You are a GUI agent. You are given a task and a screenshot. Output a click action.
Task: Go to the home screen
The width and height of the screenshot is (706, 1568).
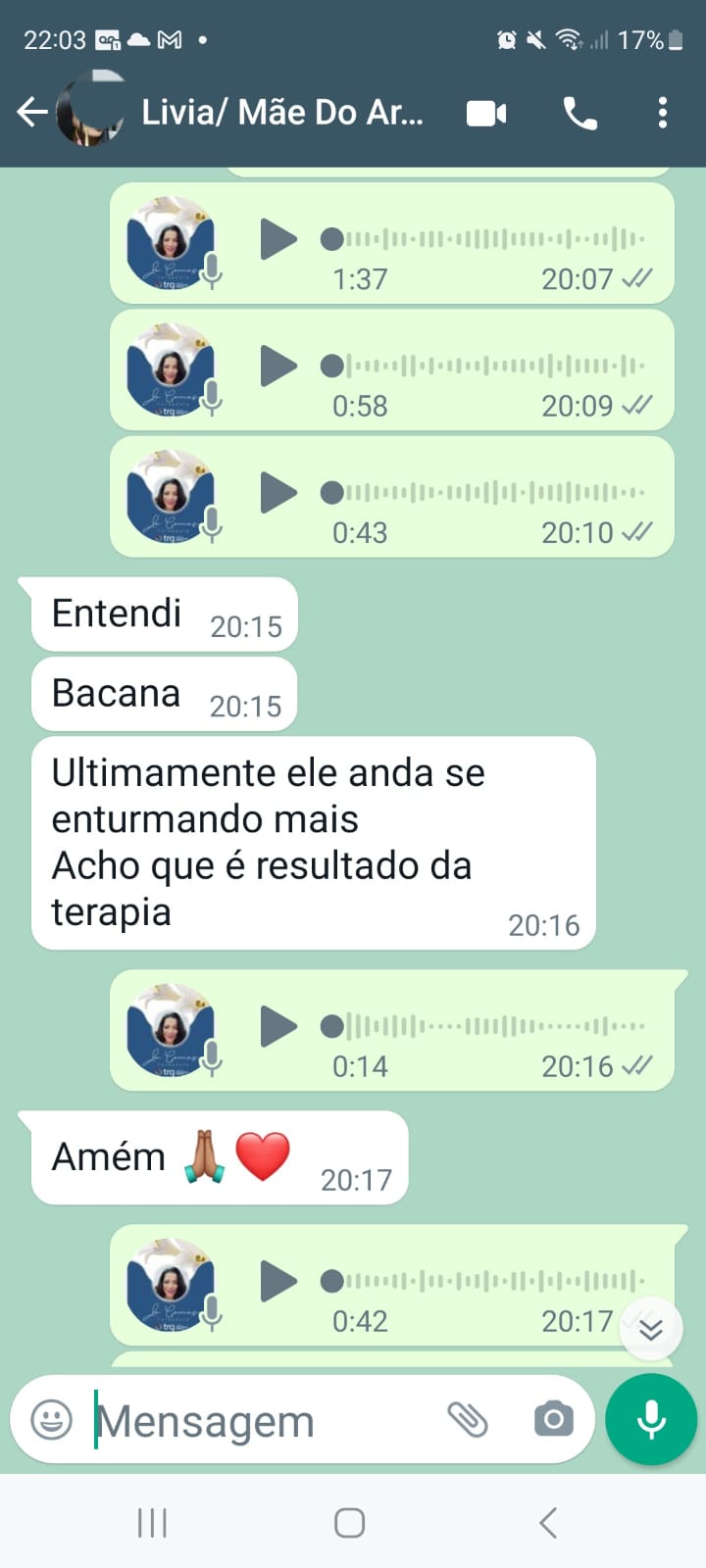point(350,1523)
